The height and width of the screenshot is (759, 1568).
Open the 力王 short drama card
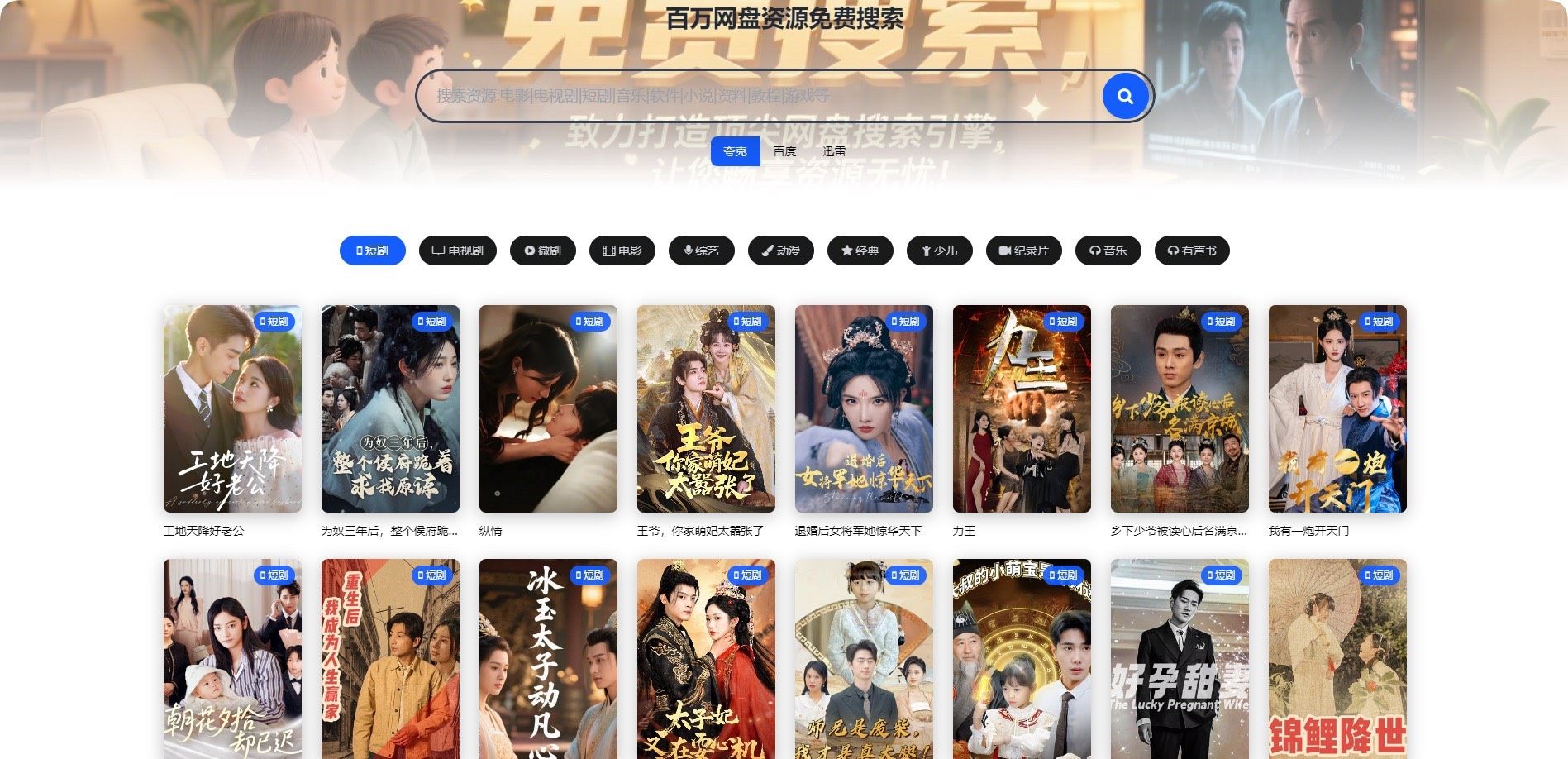[x=1022, y=409]
